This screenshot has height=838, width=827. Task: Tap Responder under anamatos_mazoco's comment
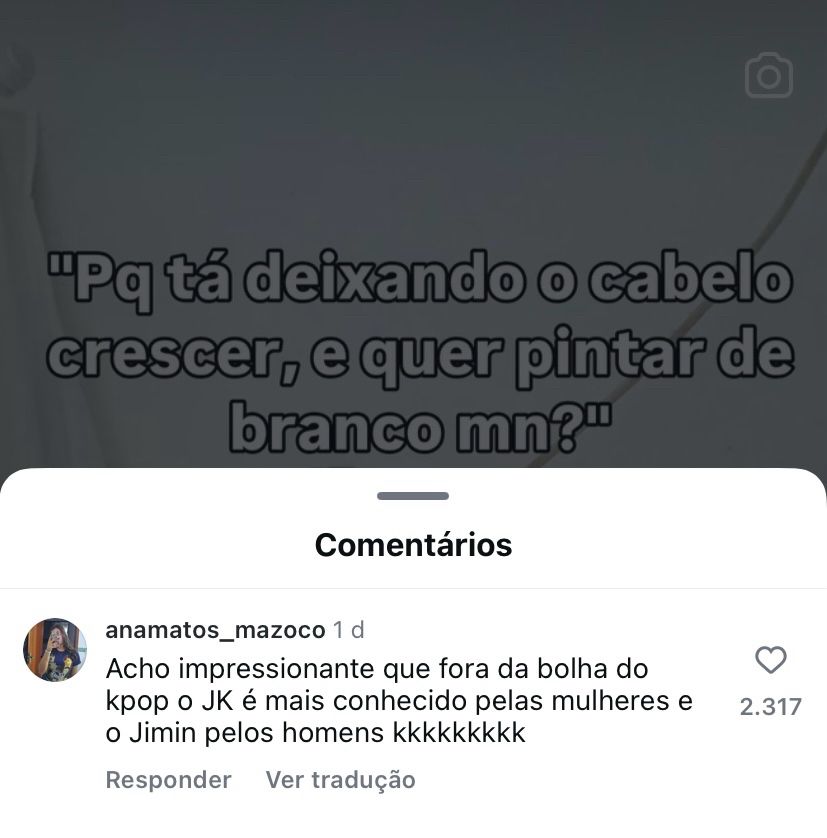[x=168, y=780]
